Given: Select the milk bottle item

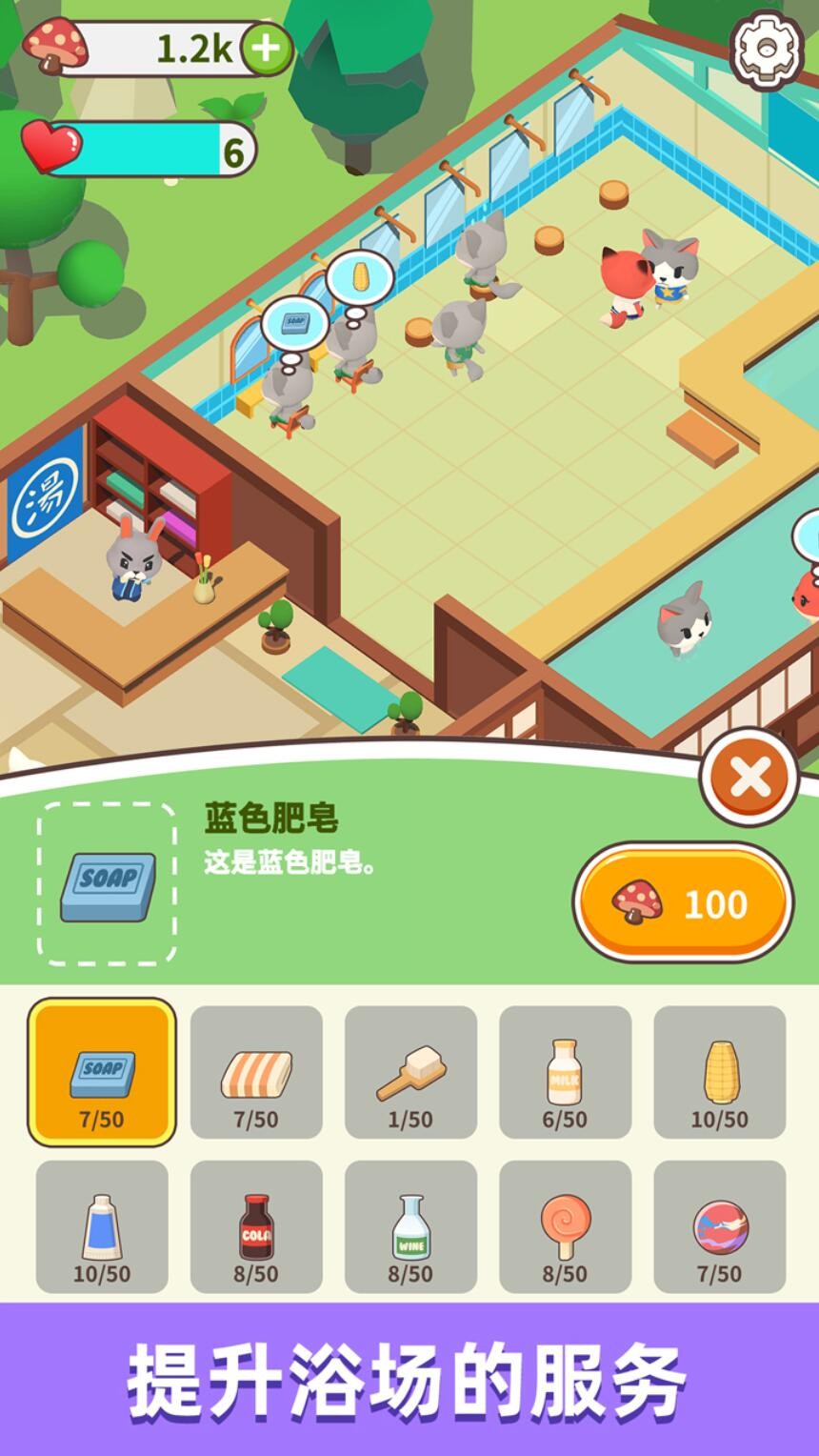Looking at the screenshot, I should point(565,1072).
